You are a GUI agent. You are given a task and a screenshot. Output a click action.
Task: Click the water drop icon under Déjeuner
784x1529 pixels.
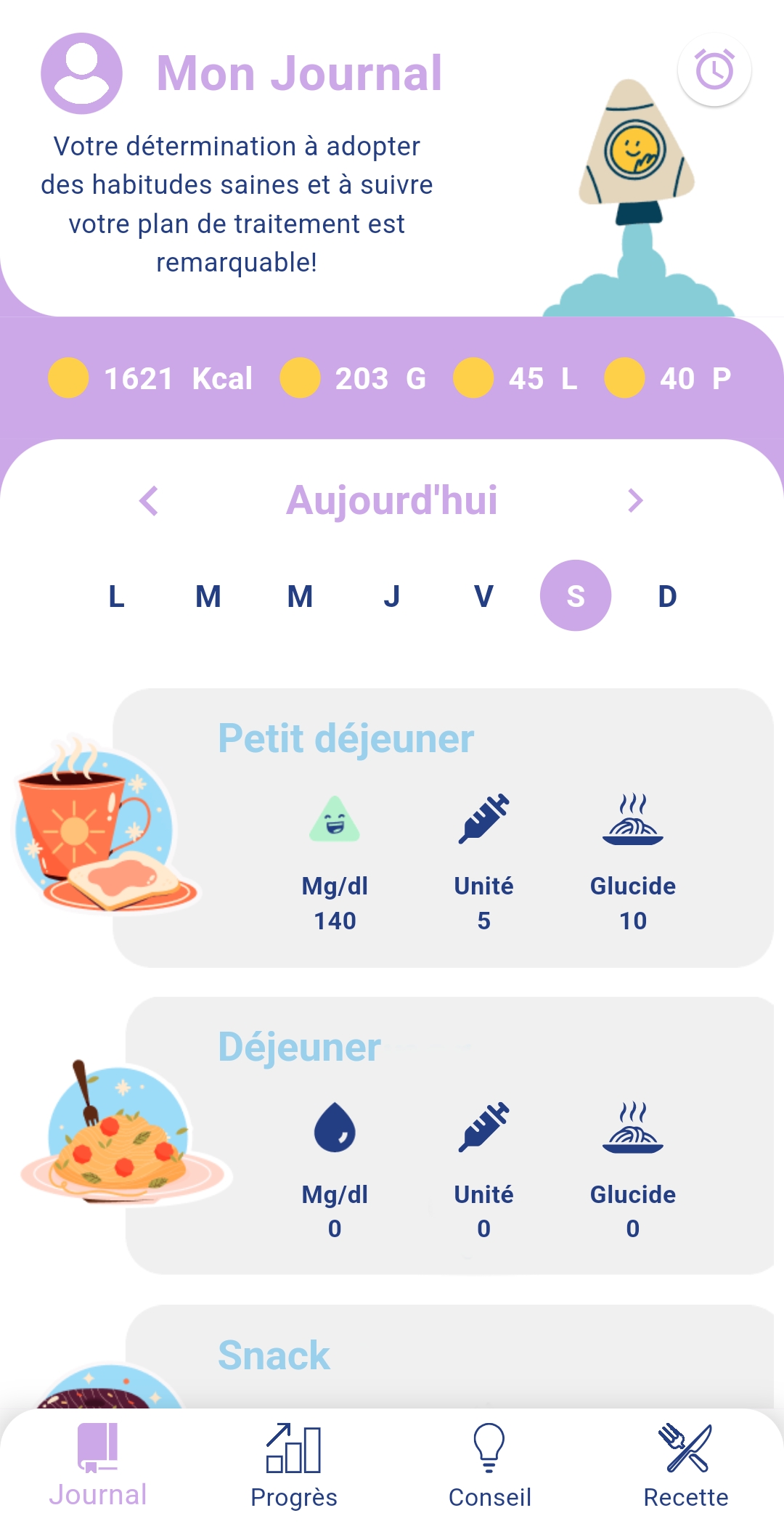click(334, 1130)
